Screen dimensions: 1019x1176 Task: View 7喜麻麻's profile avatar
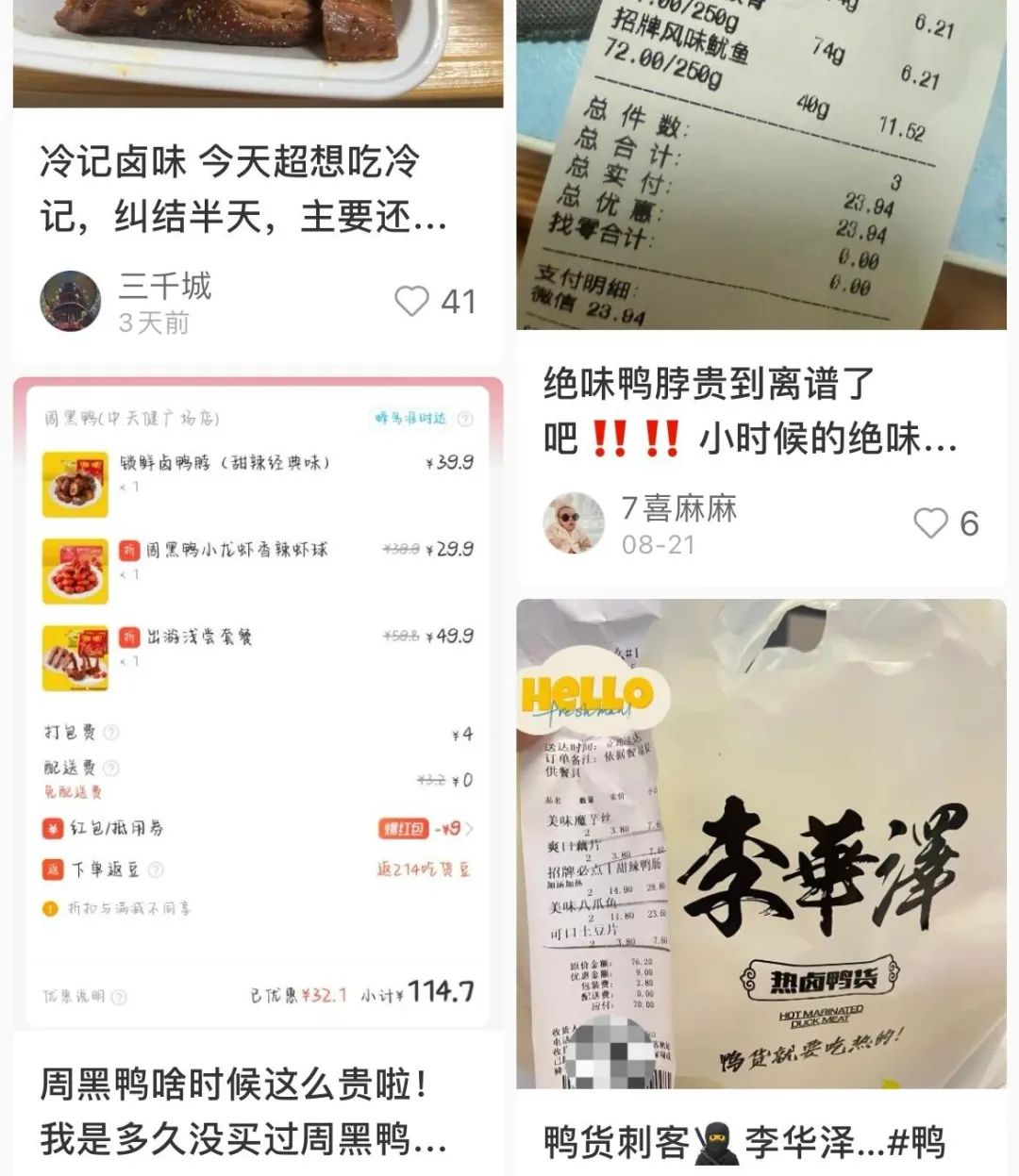tap(574, 523)
